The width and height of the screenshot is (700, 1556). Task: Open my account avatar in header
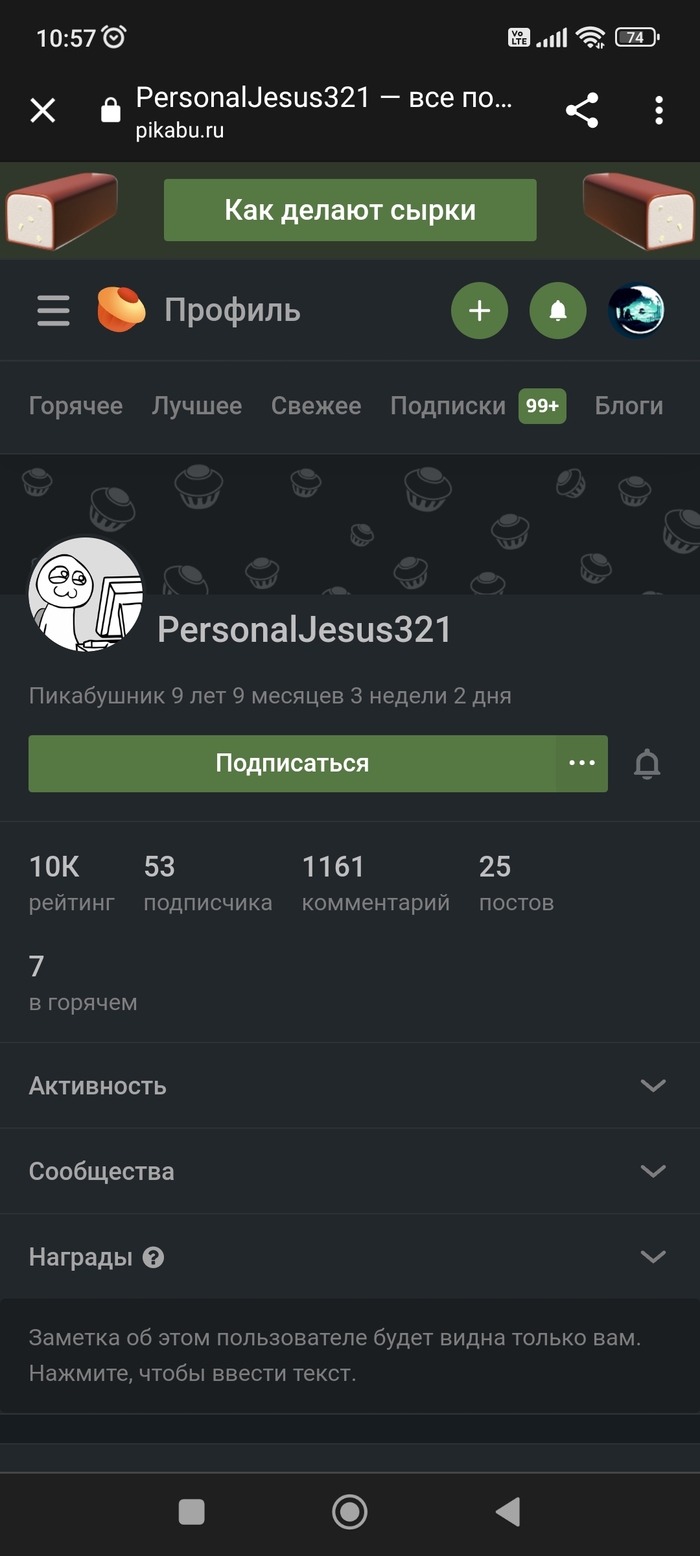click(637, 311)
